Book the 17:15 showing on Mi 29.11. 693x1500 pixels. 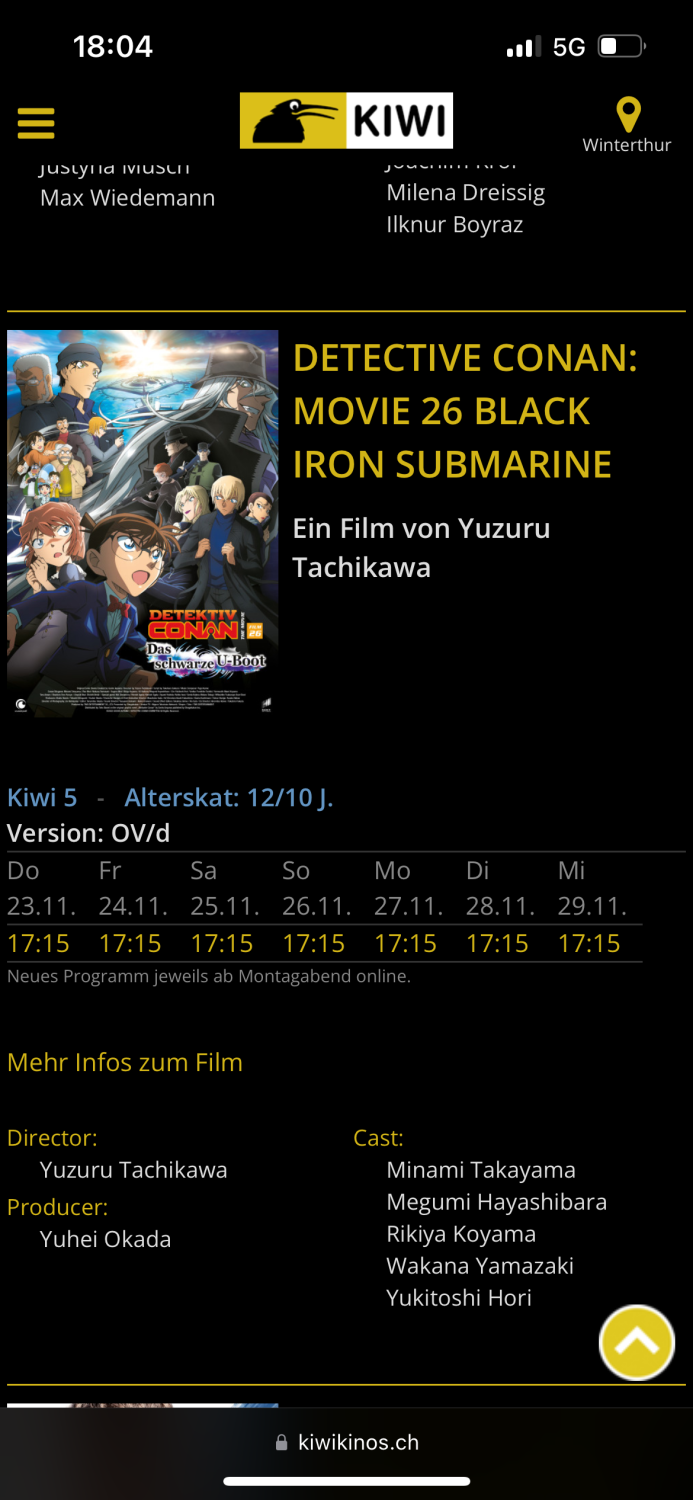coord(589,943)
